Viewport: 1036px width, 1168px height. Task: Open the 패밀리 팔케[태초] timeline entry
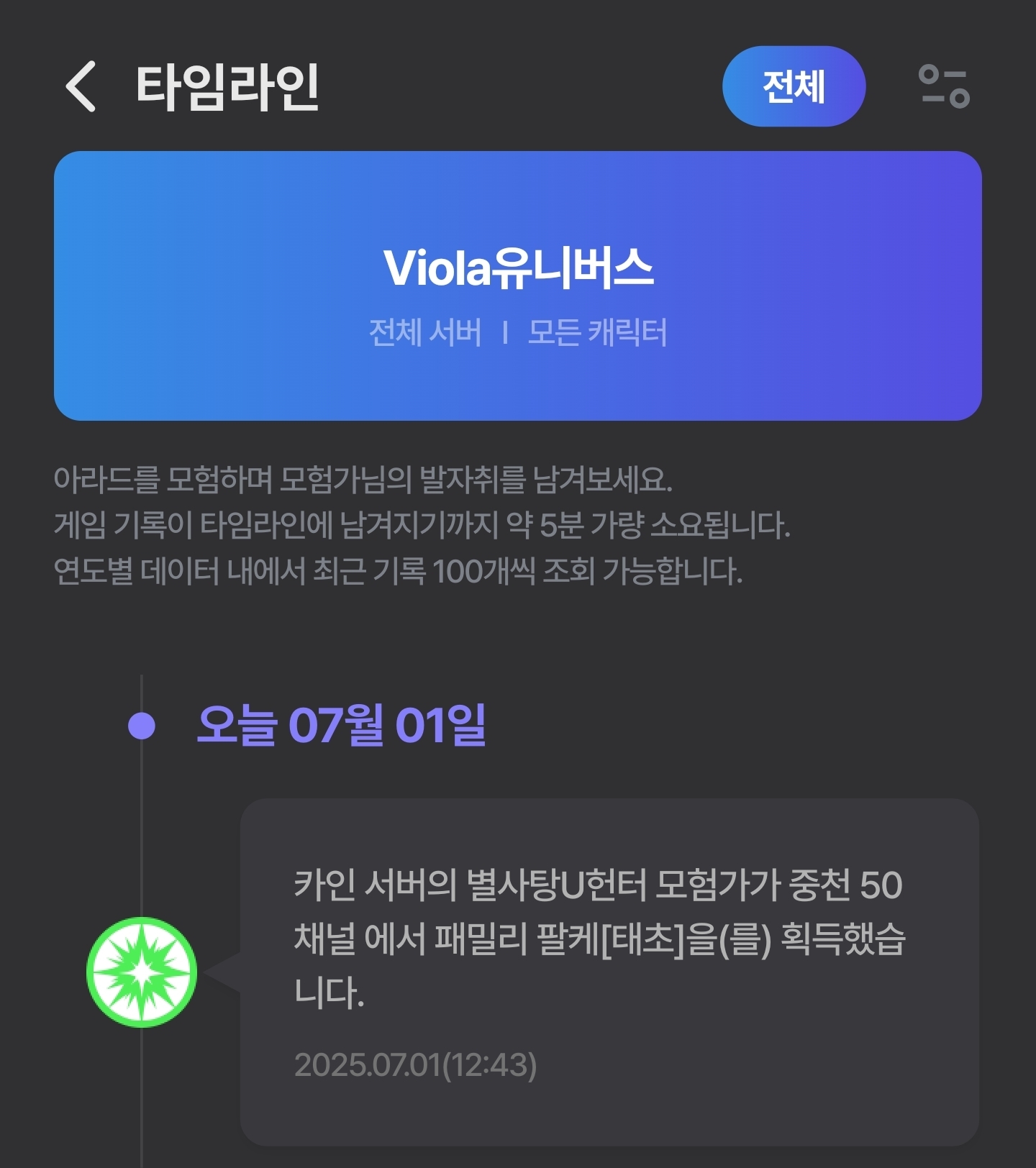point(609,971)
